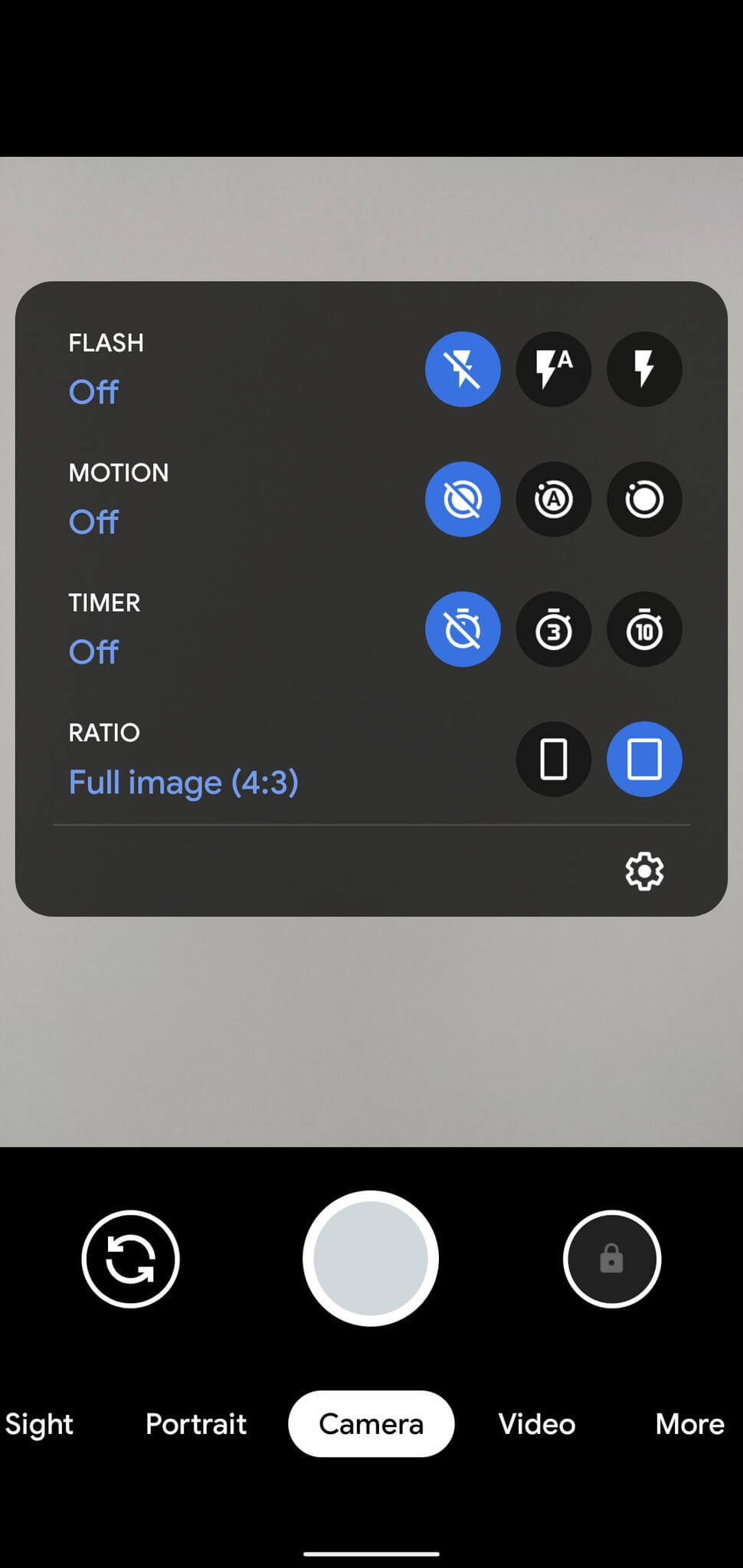Screen dimensions: 743x1568
Task: Set the timer to 3 seconds
Action: (553, 629)
